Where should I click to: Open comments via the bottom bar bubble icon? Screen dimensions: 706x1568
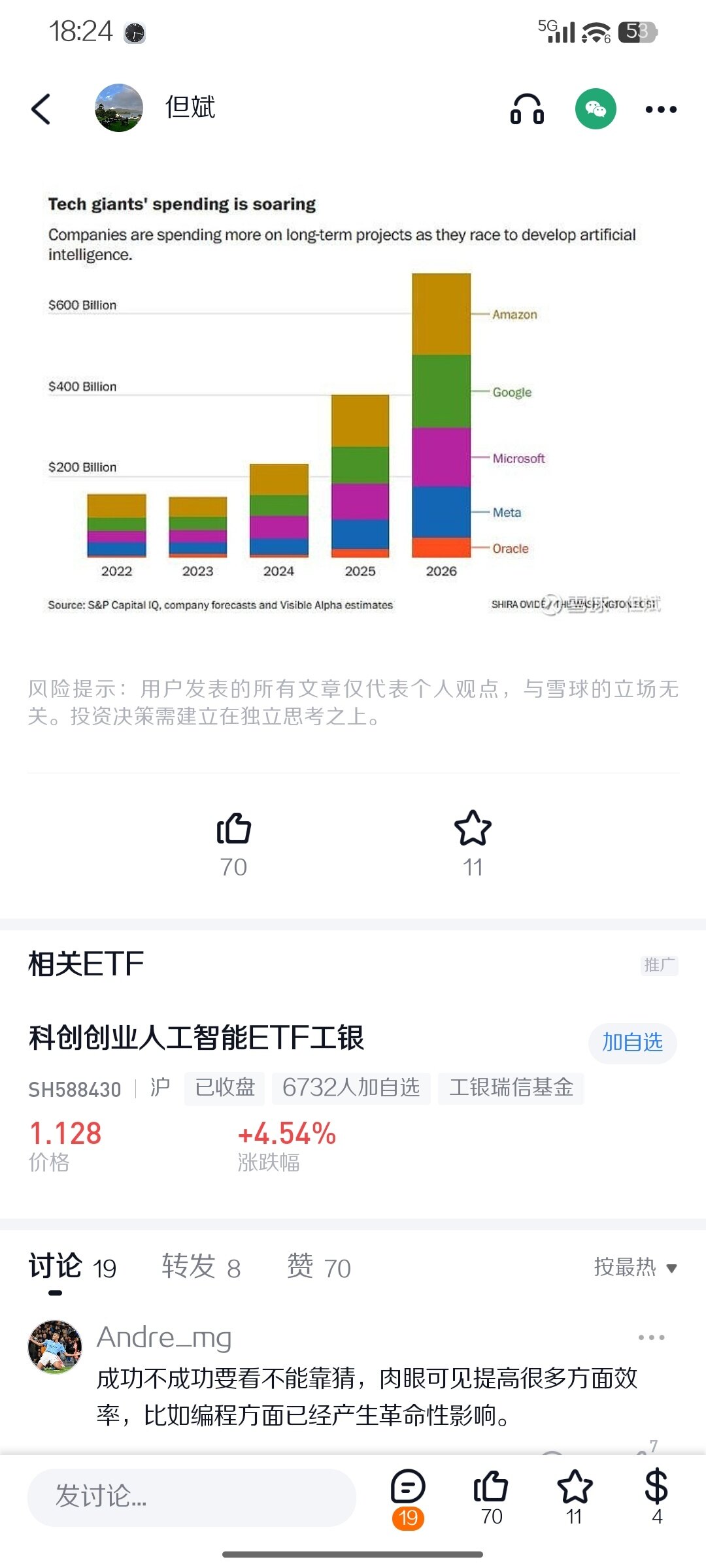[x=408, y=1489]
